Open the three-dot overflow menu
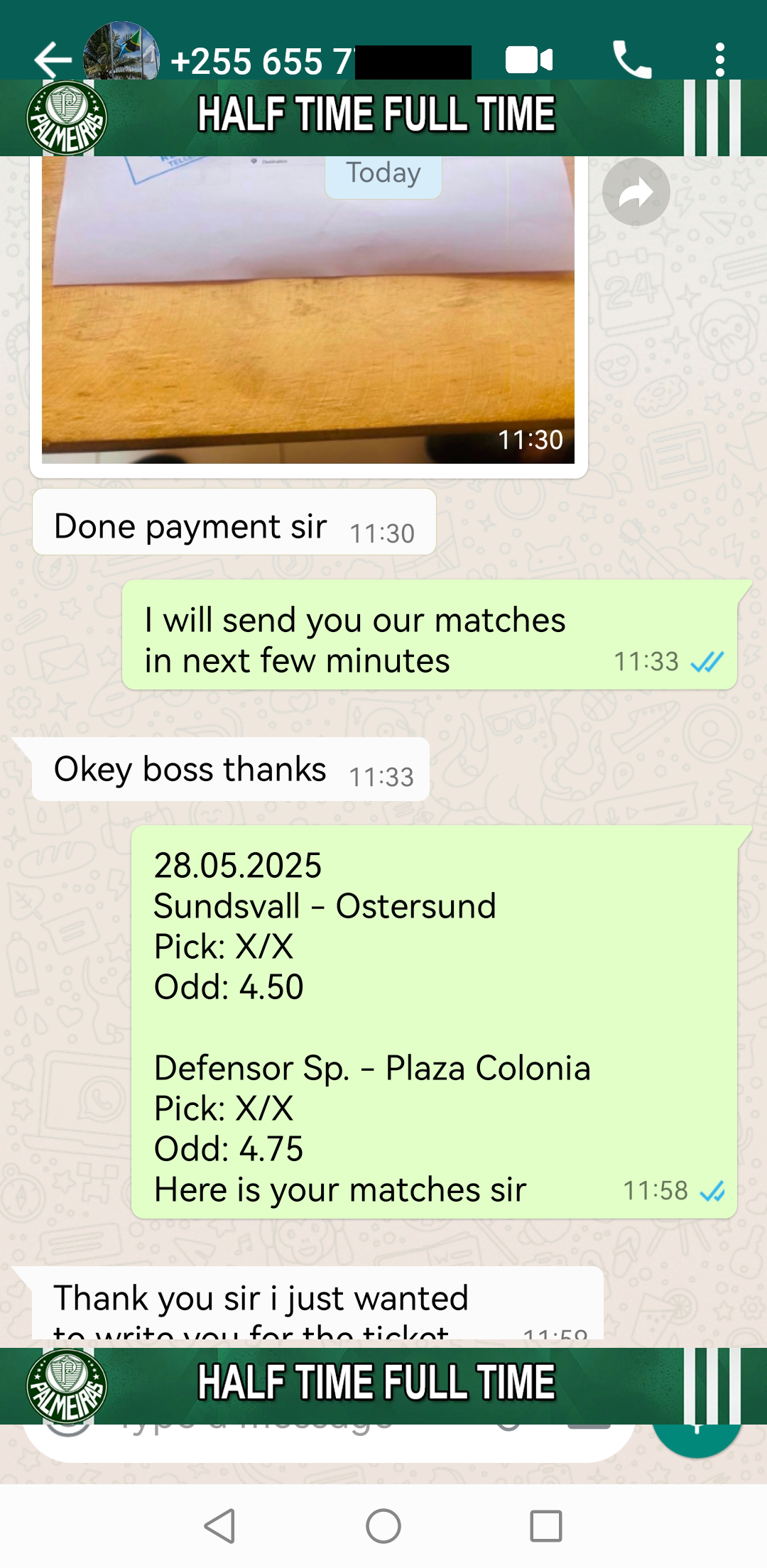 [x=720, y=60]
